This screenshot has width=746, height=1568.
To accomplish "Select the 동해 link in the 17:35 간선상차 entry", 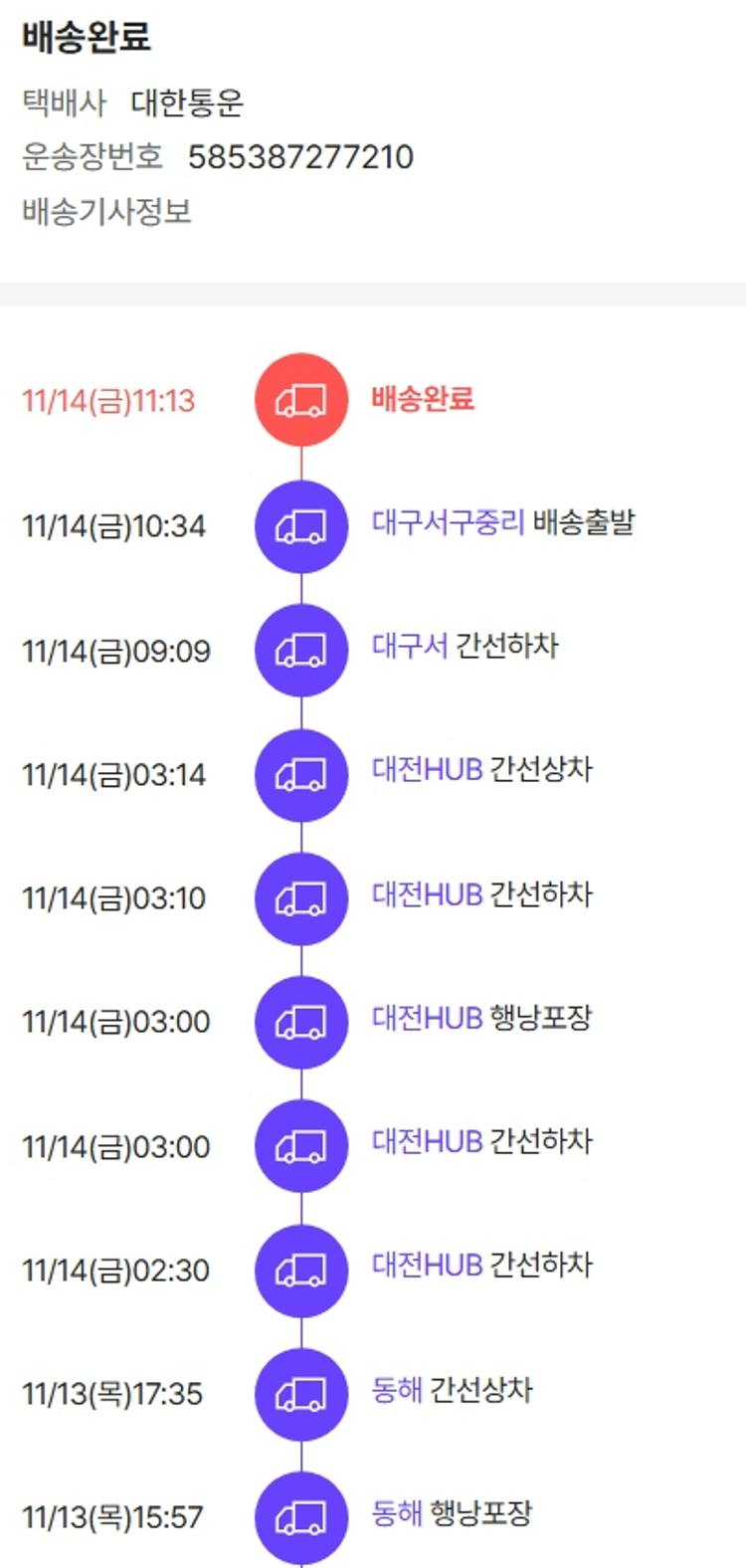I will pyautogui.click(x=397, y=1390).
